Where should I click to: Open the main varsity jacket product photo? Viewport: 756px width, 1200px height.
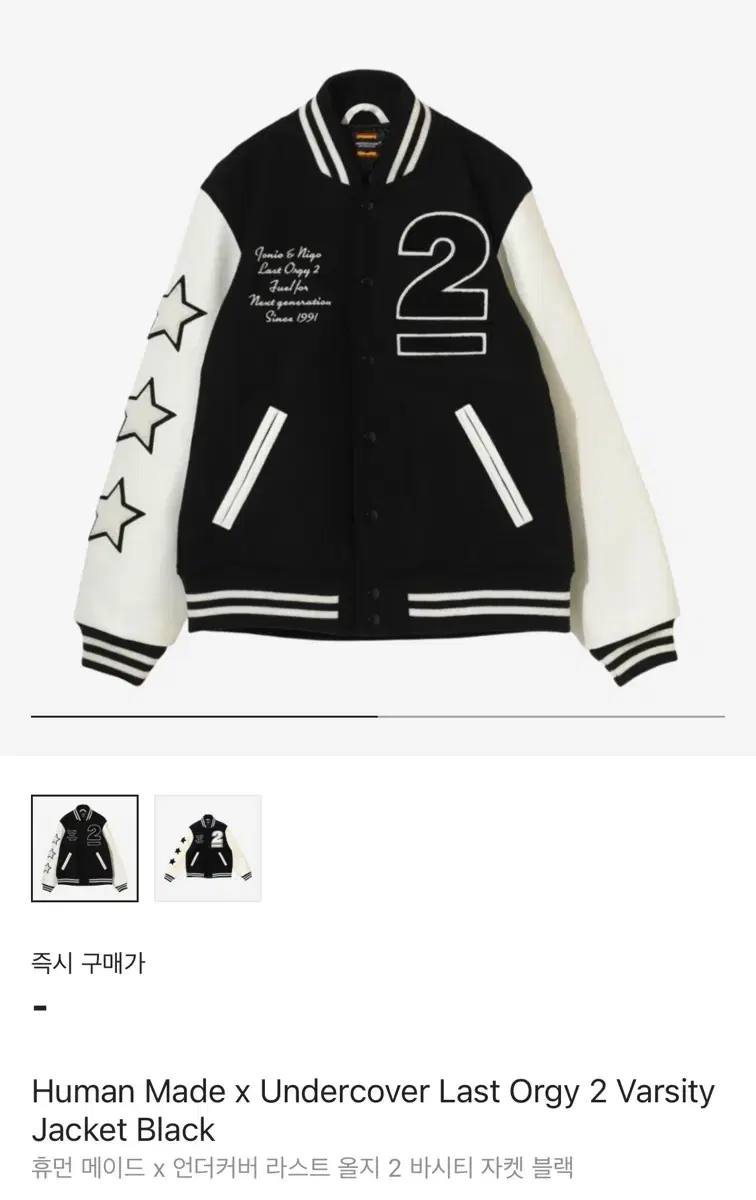(x=378, y=380)
